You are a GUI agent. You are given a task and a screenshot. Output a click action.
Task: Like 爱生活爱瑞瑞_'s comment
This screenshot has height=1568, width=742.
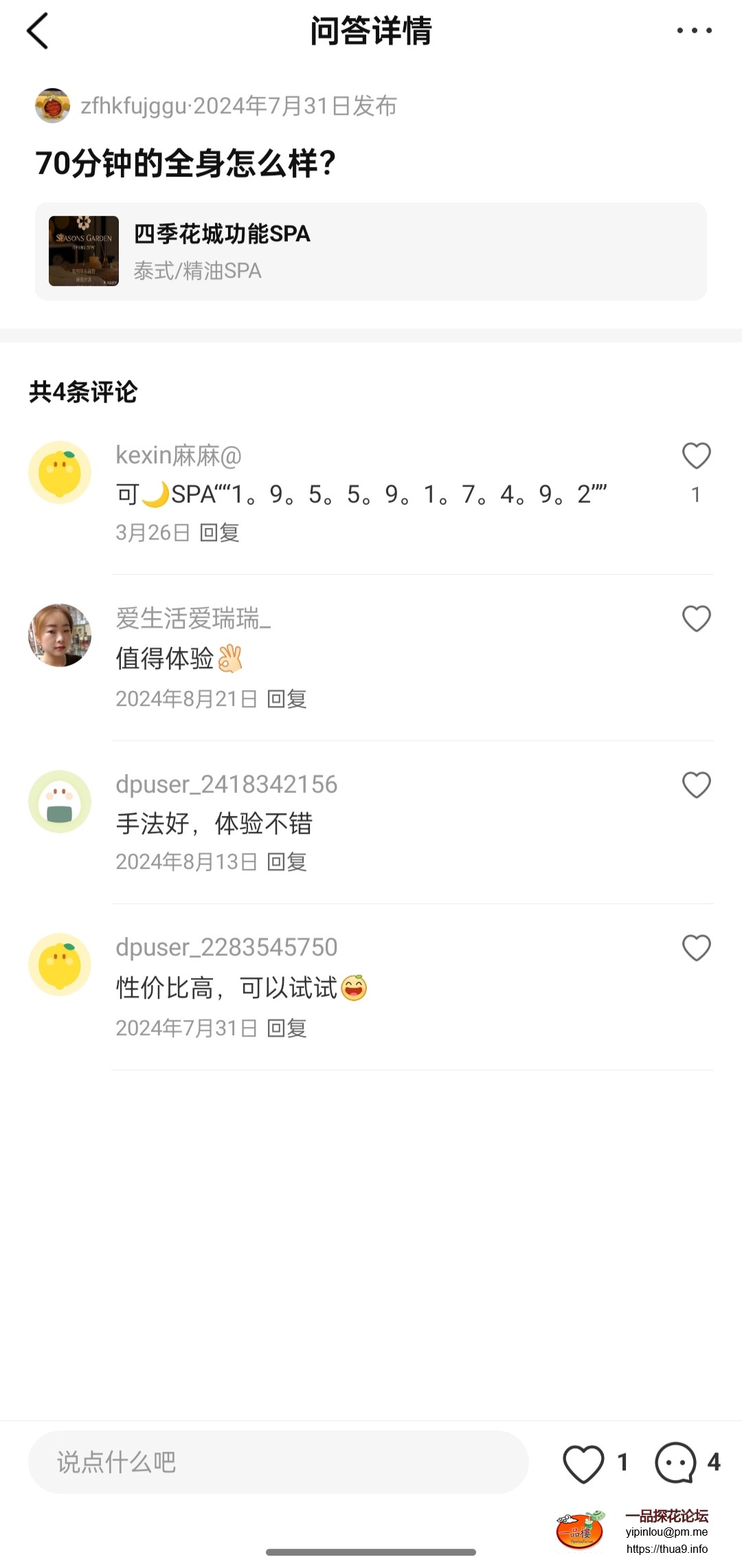[x=696, y=619]
